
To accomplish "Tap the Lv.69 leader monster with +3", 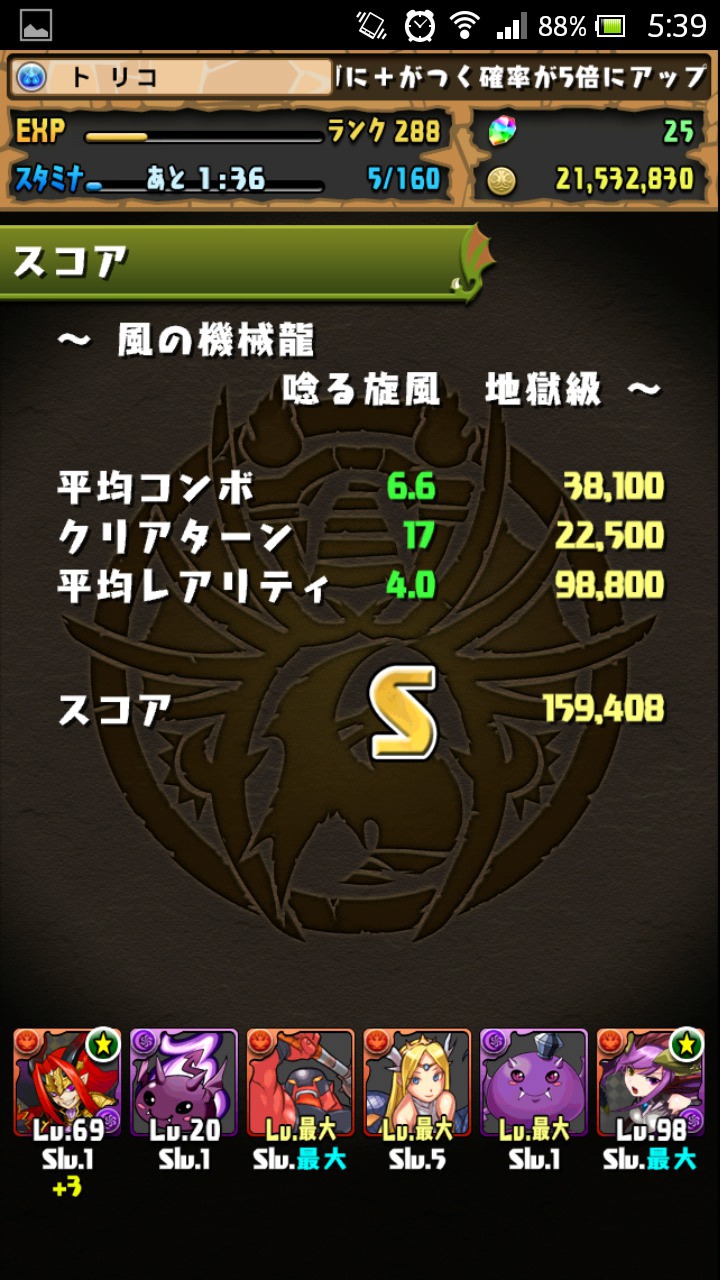I will [x=67, y=1083].
